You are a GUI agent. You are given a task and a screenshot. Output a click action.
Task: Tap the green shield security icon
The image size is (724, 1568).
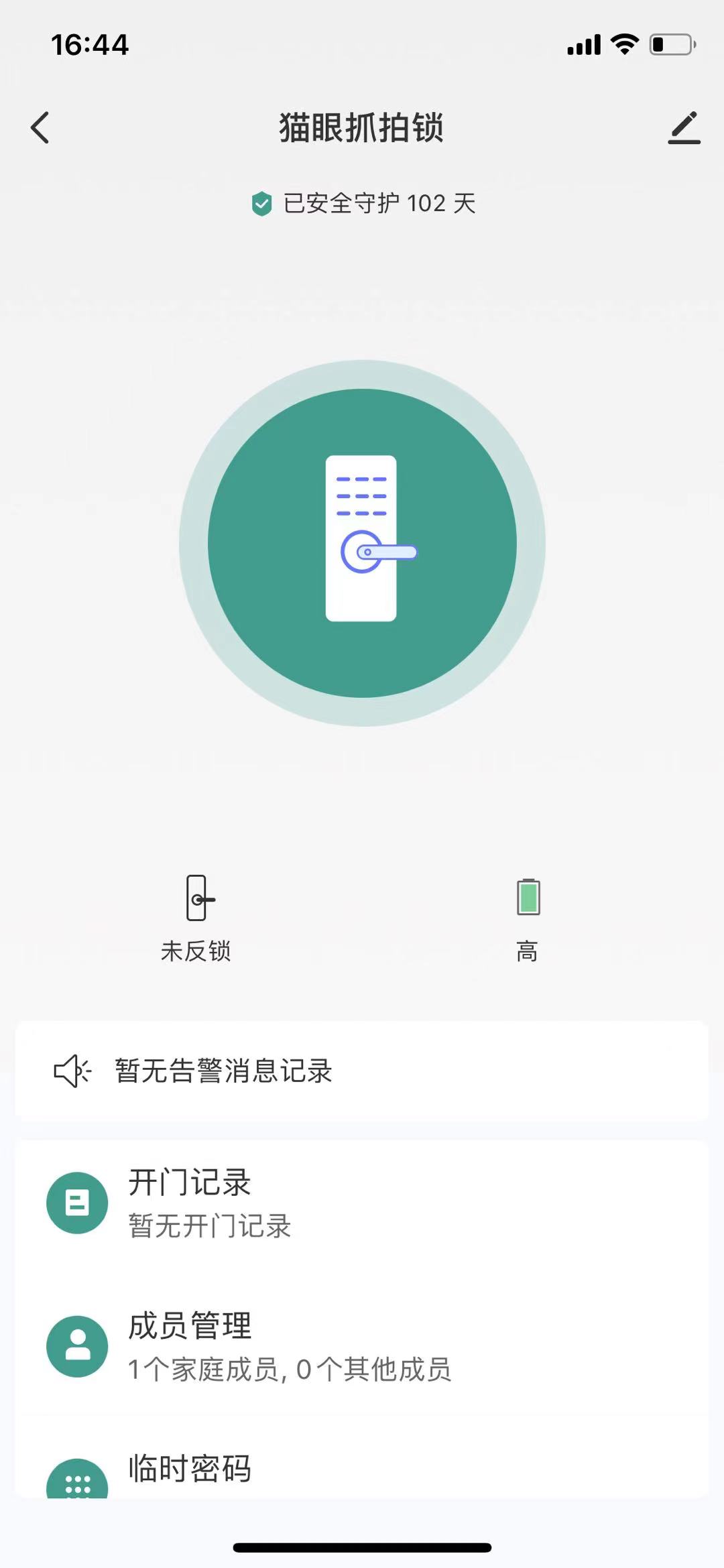click(x=263, y=203)
